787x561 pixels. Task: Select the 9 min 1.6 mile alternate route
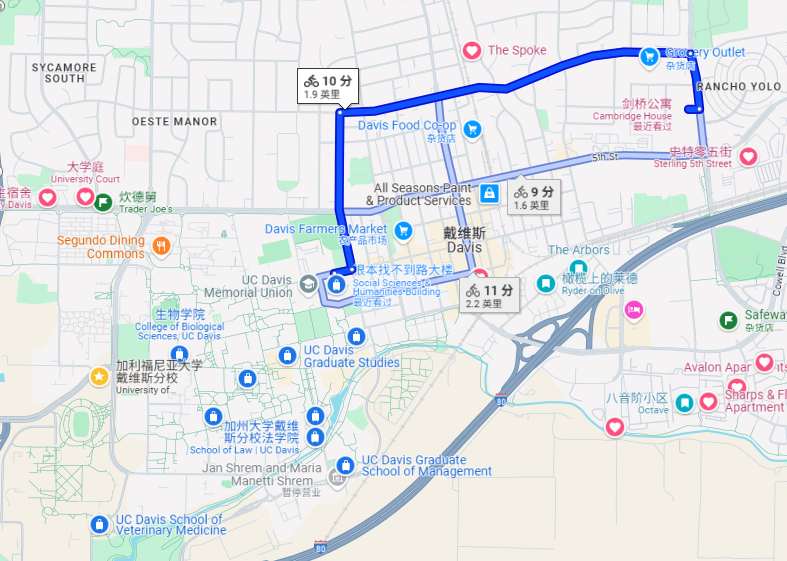click(534, 197)
